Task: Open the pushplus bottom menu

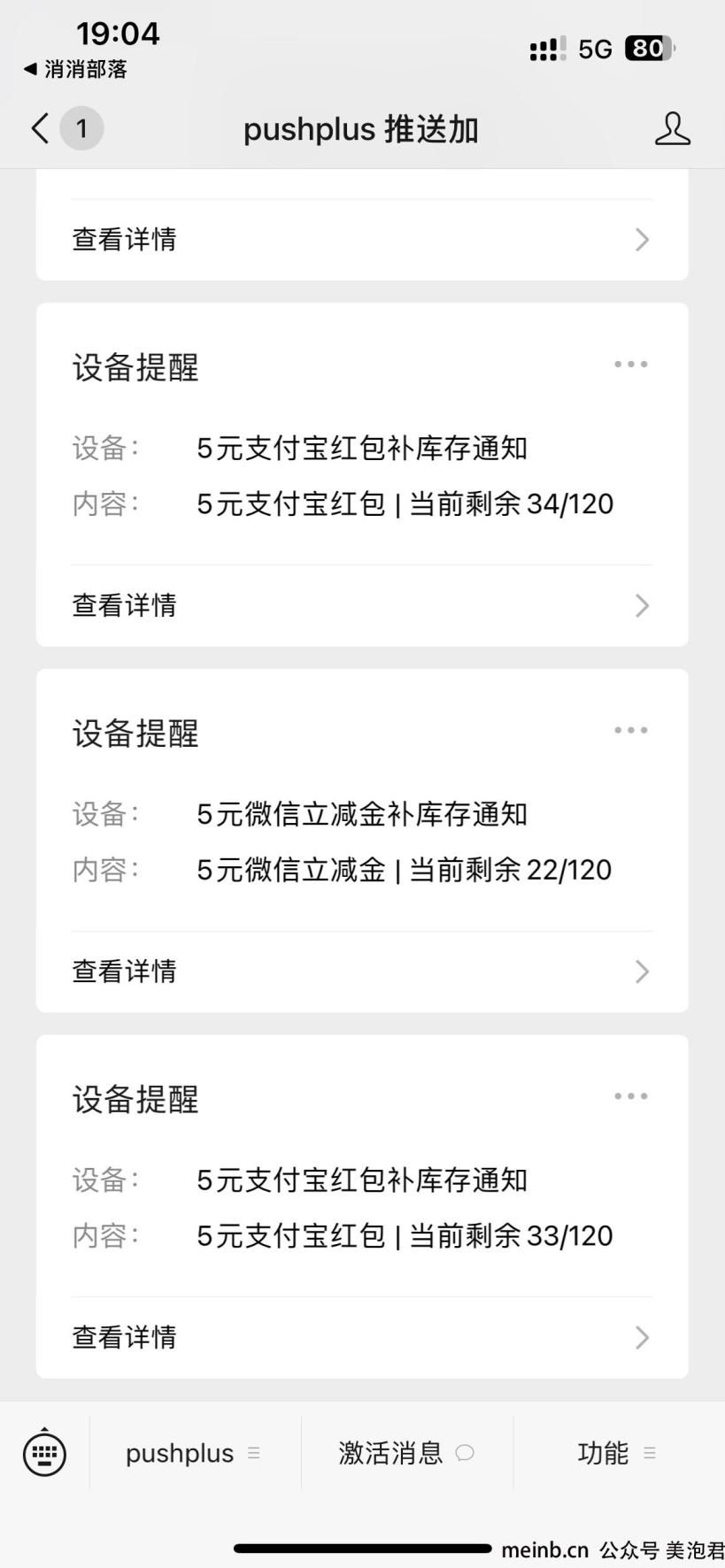Action: (195, 1453)
